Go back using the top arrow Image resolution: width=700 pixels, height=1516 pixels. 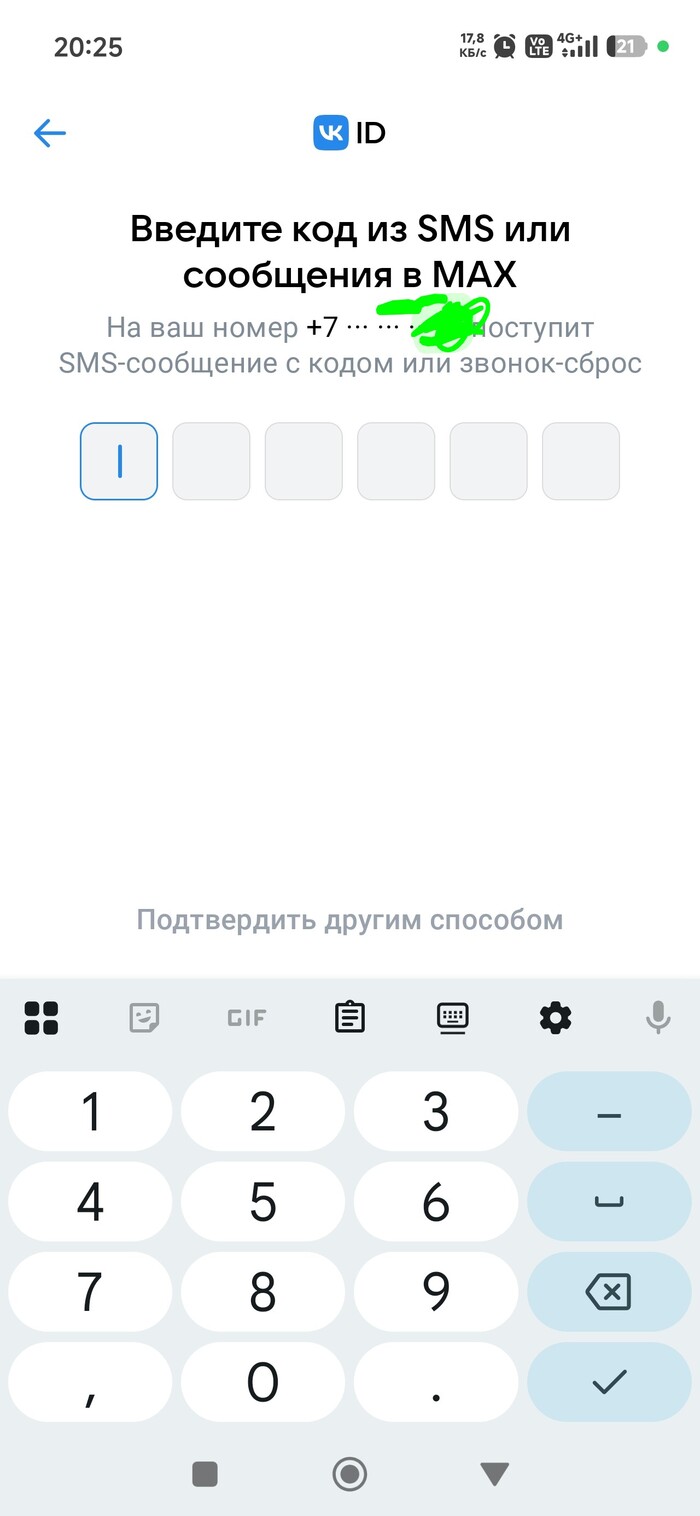[49, 133]
